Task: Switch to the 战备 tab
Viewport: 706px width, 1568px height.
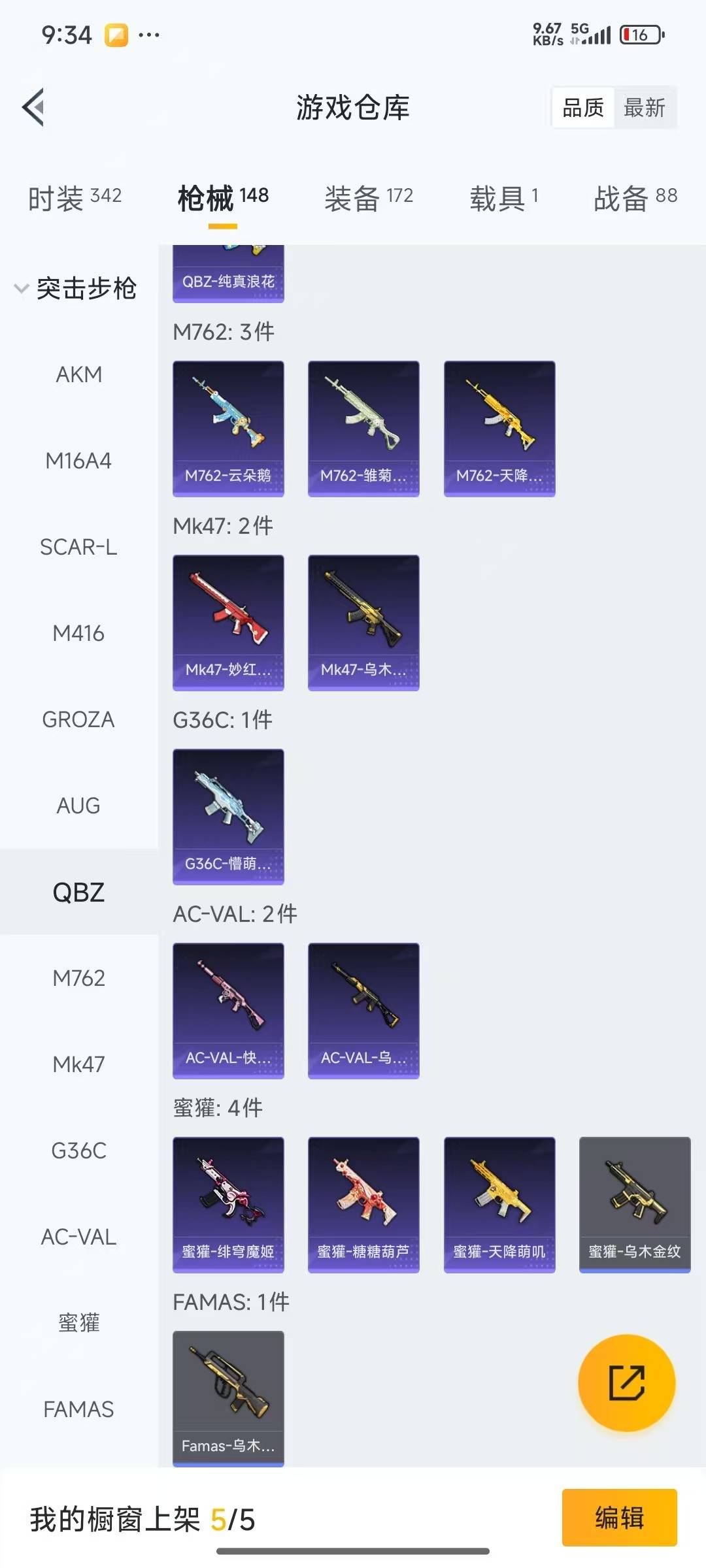Action: (x=635, y=198)
